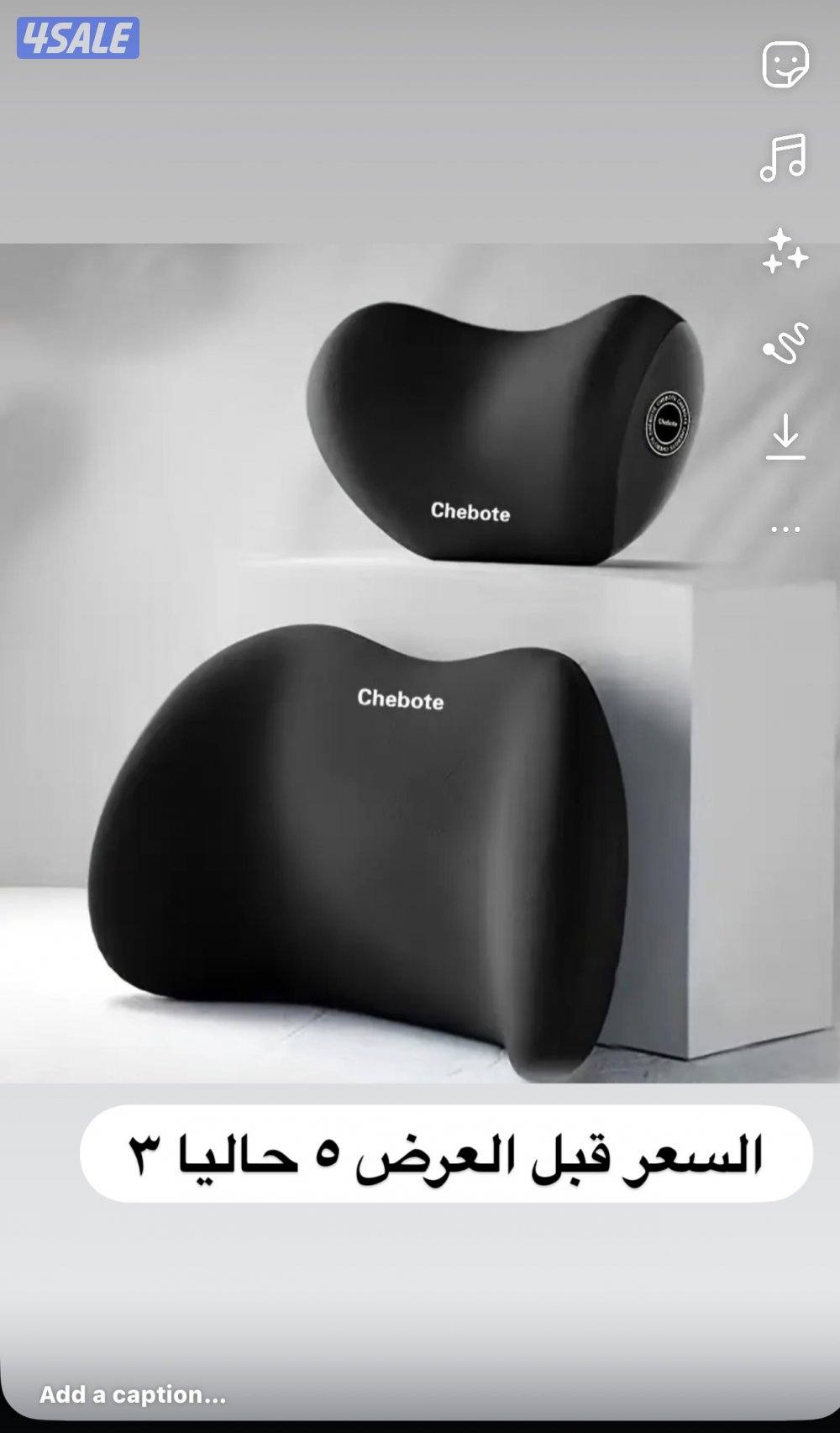Add music to the snap
Image resolution: width=840 pixels, height=1433 pixels.
tap(783, 158)
